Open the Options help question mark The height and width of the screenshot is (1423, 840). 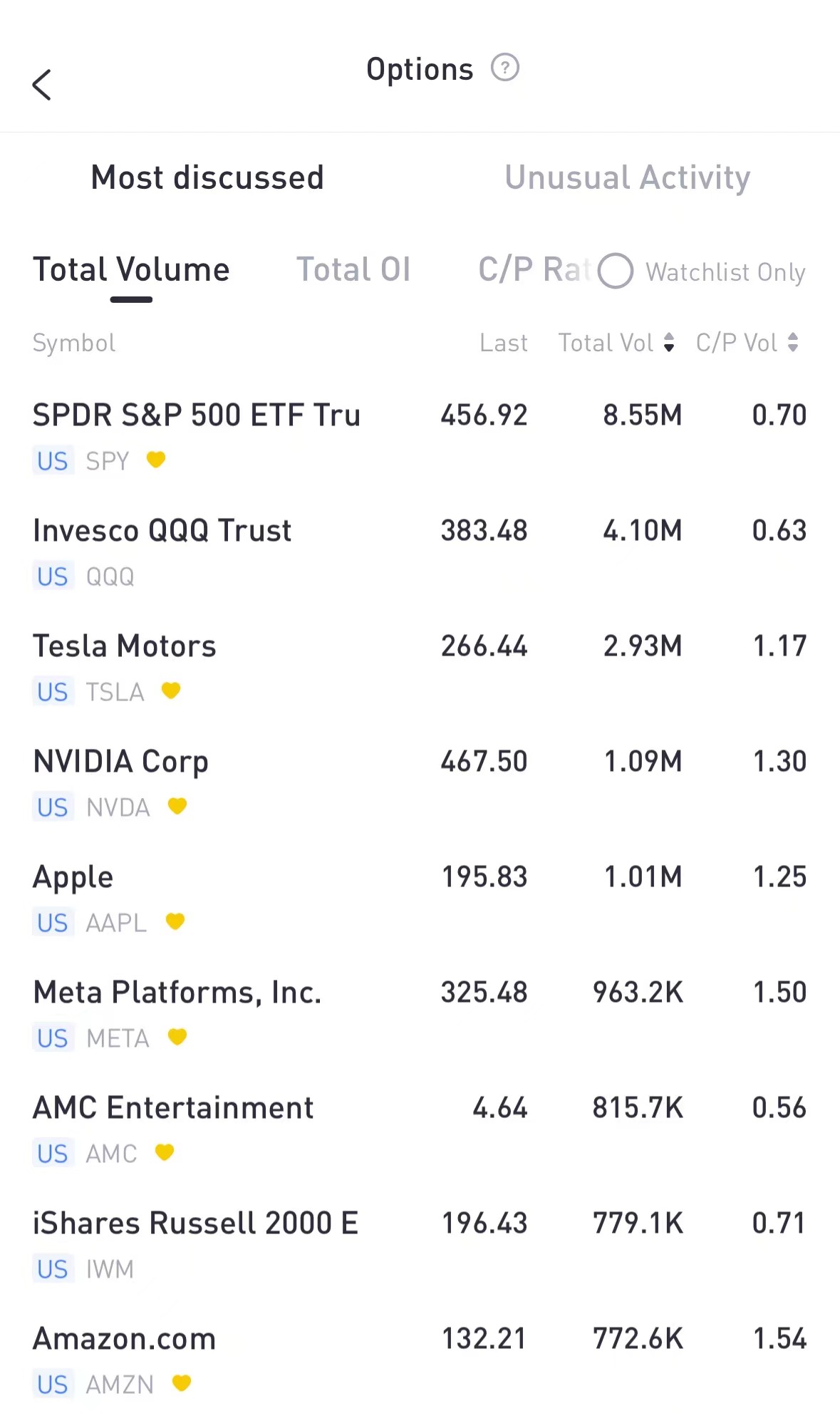505,68
